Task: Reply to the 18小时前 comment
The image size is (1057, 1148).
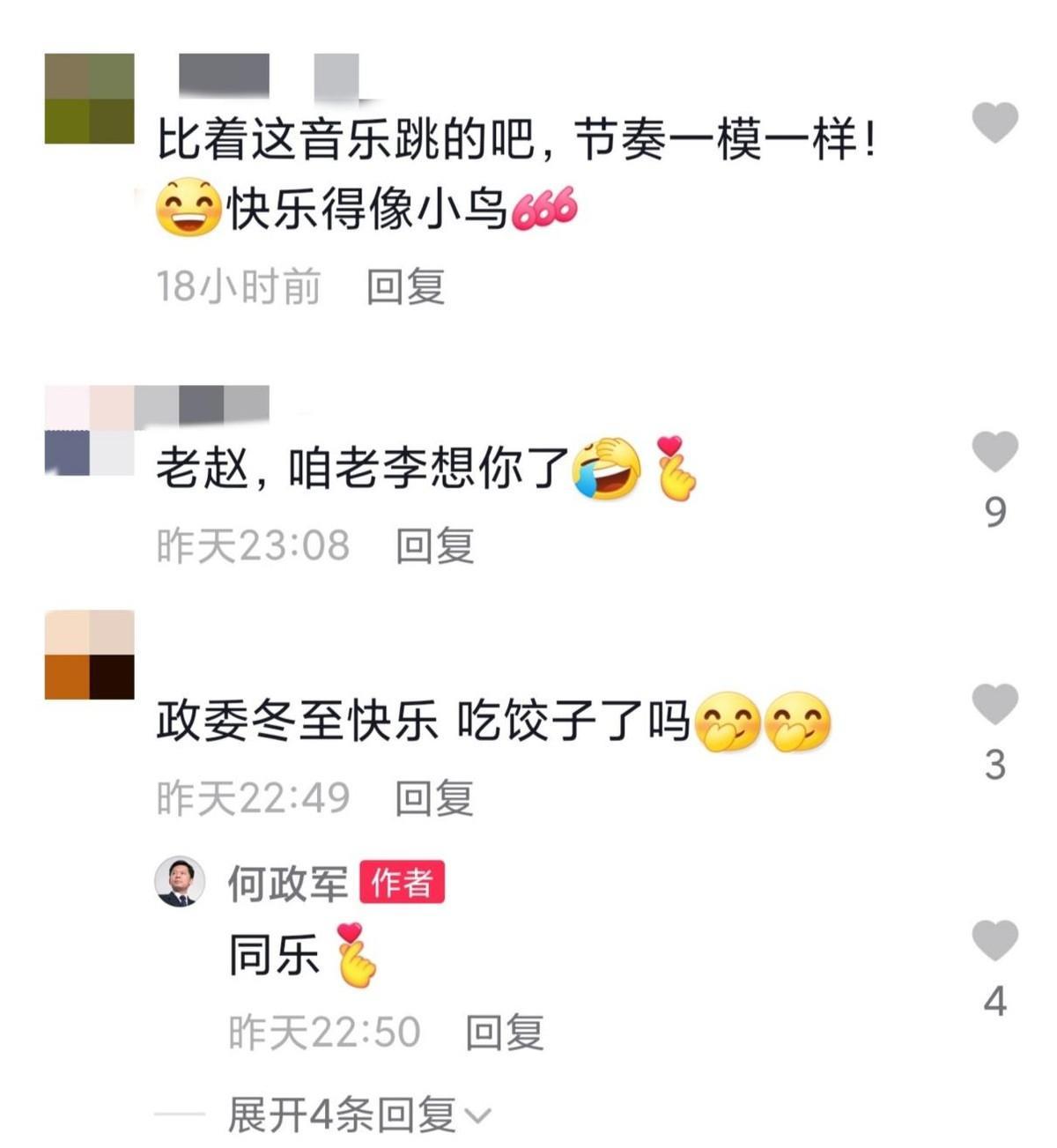Action: coord(405,286)
